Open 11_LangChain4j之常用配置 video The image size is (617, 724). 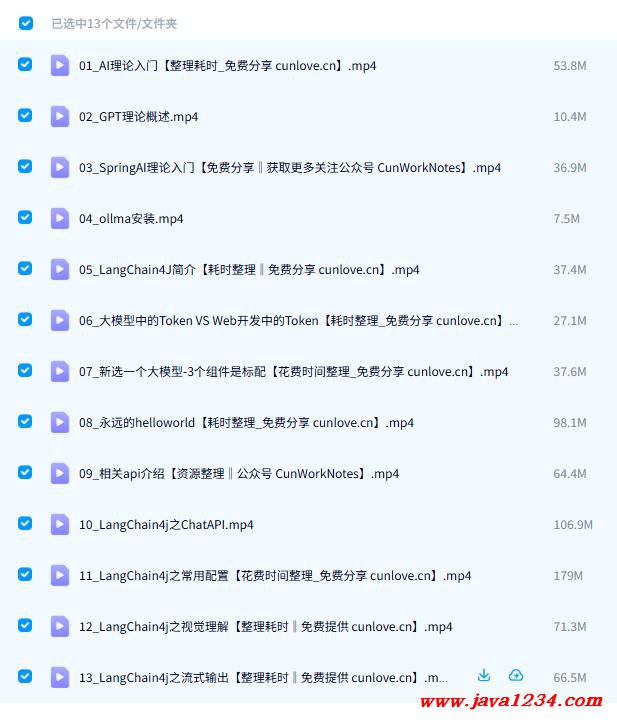pos(275,575)
